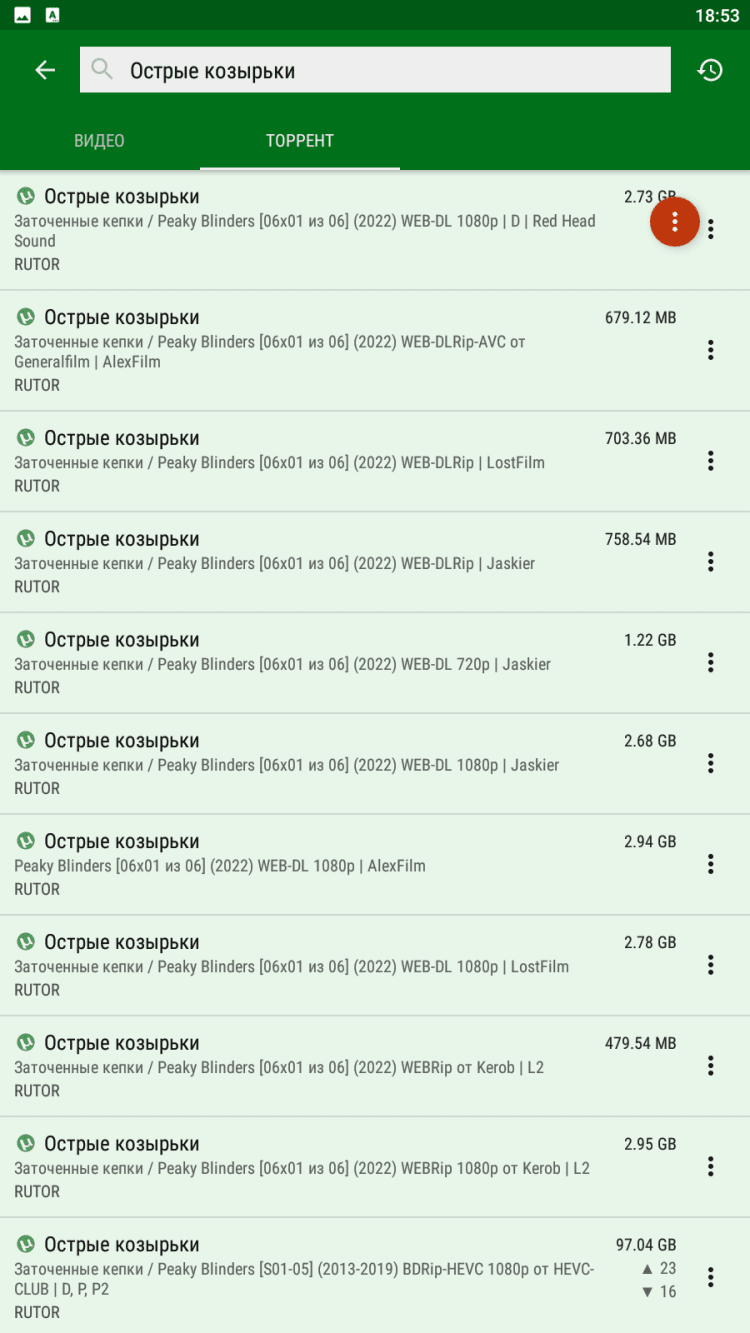Switch to the ВИДЕО tab
The image size is (750, 1333).
click(x=99, y=141)
